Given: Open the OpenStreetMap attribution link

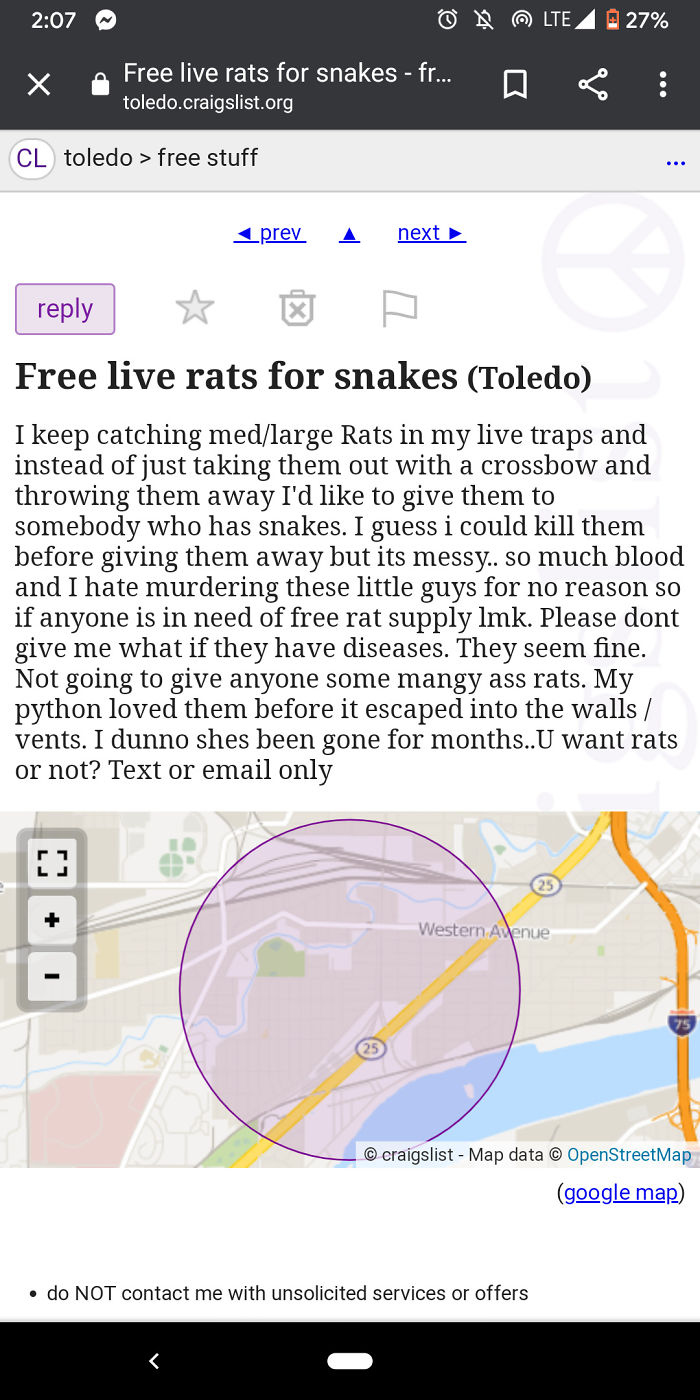Looking at the screenshot, I should tap(629, 1155).
